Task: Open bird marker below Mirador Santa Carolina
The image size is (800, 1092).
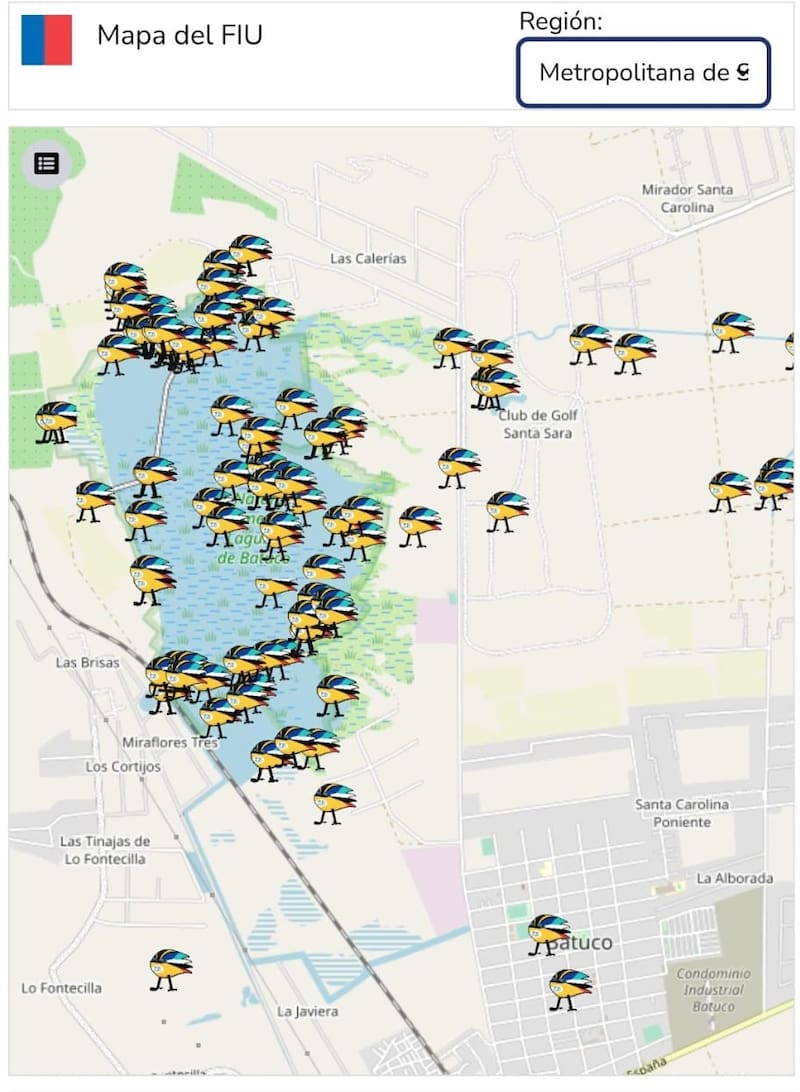Action: click(732, 330)
